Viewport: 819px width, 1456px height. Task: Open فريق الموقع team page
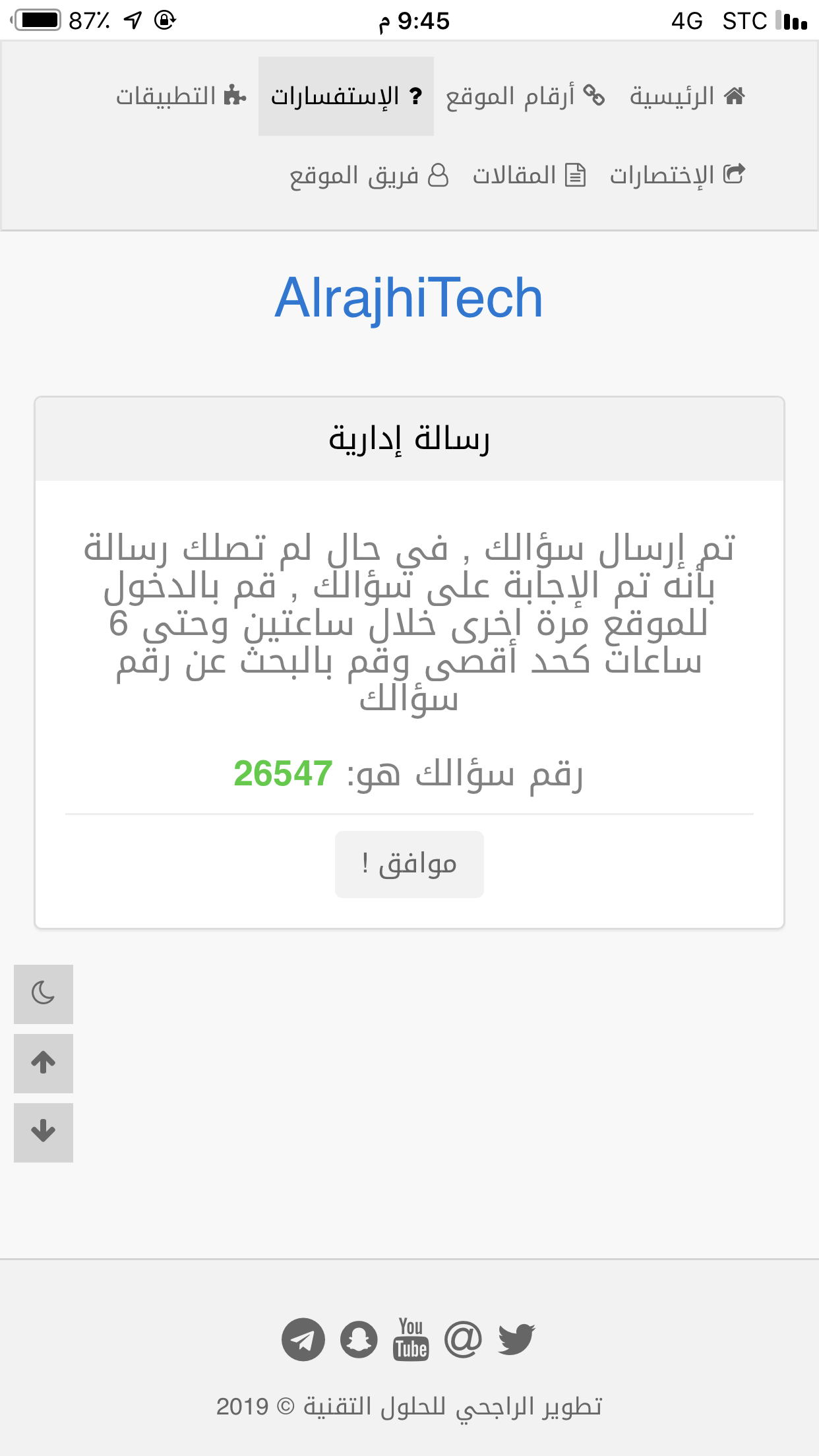point(369,175)
